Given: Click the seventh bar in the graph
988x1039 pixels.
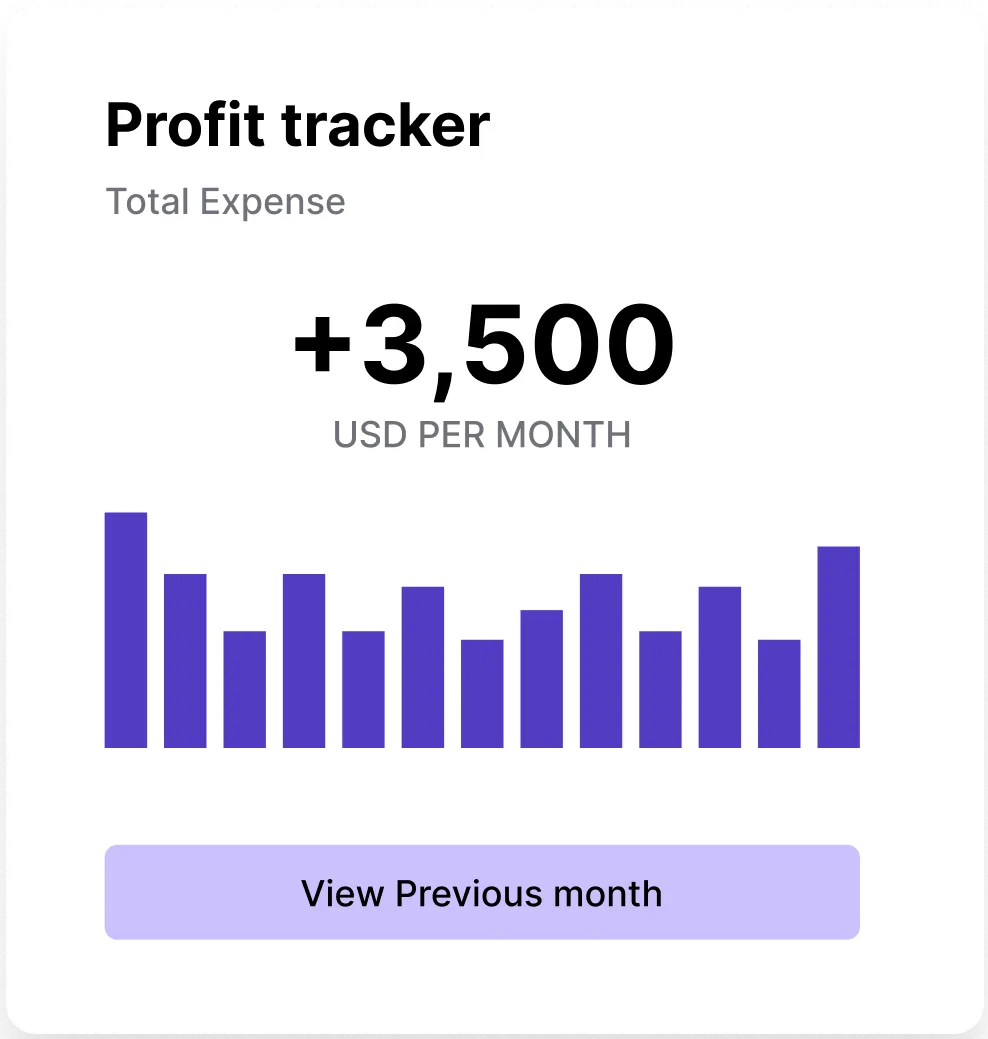Looking at the screenshot, I should pyautogui.click(x=482, y=695).
